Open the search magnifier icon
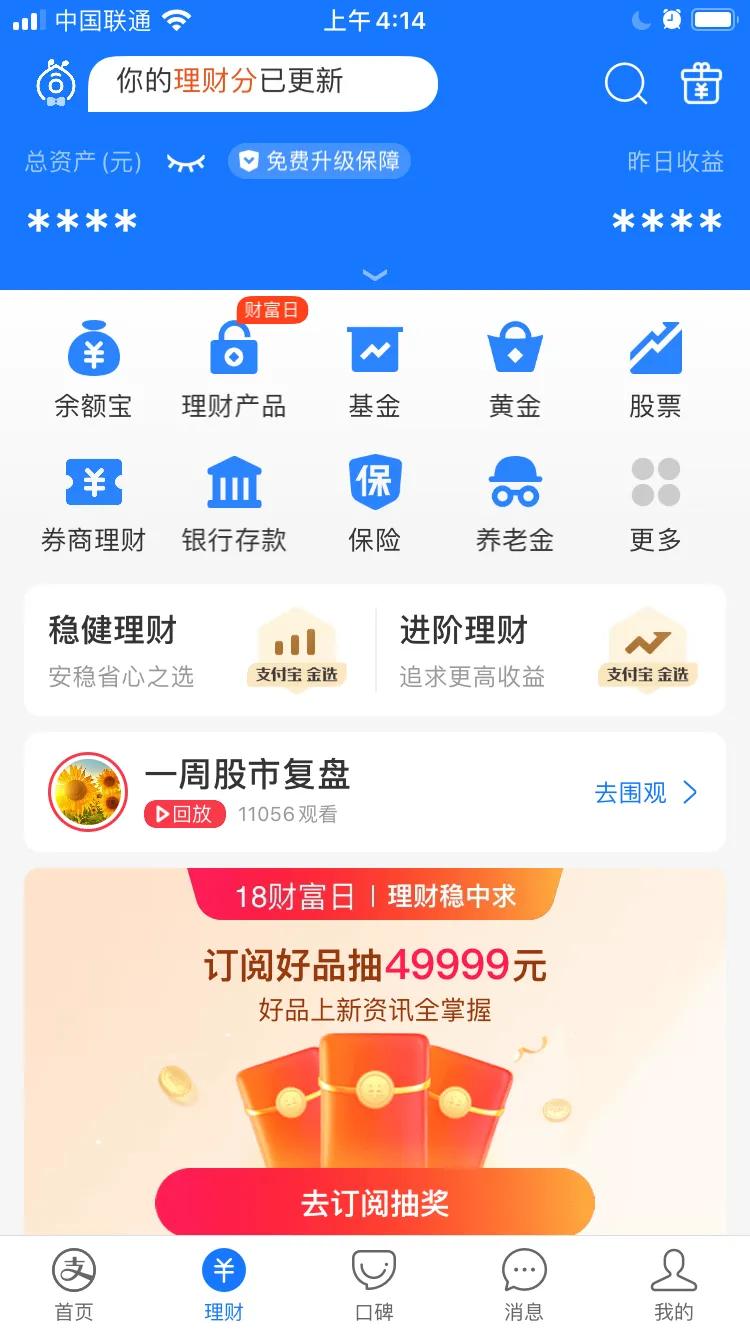This screenshot has height=1334, width=750. point(624,84)
